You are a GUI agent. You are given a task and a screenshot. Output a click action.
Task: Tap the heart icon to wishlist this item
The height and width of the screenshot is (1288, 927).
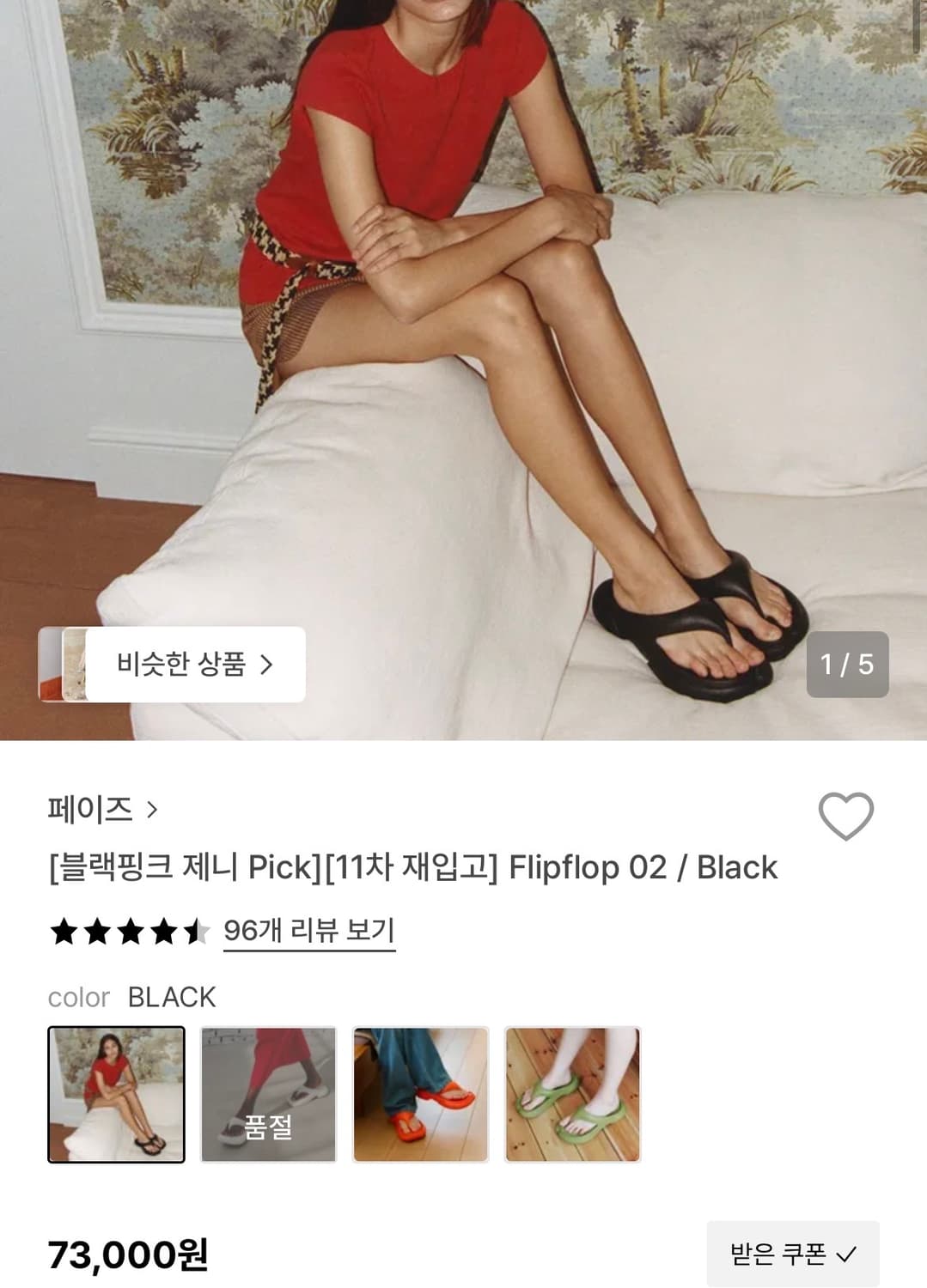coord(846,817)
